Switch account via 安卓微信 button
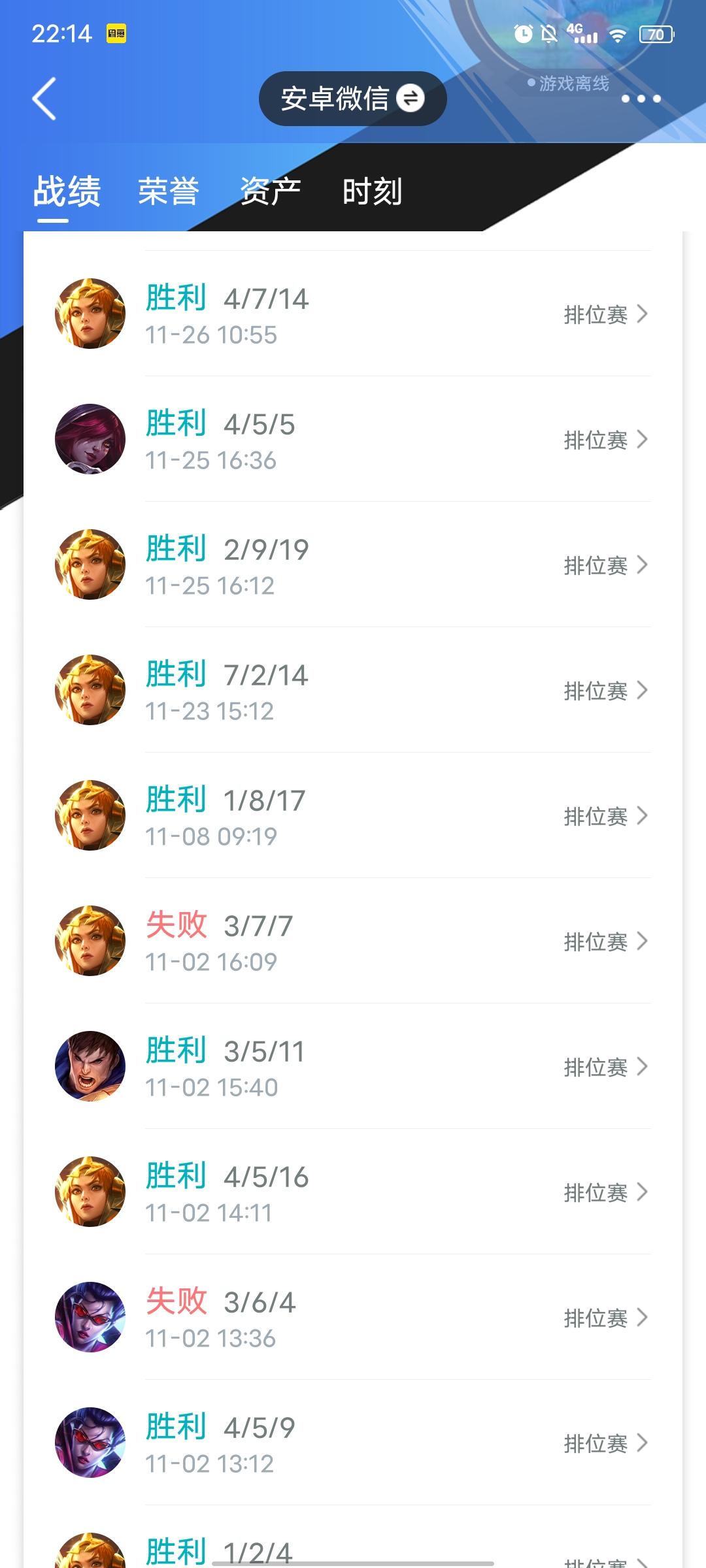706x1568 pixels. click(x=352, y=99)
